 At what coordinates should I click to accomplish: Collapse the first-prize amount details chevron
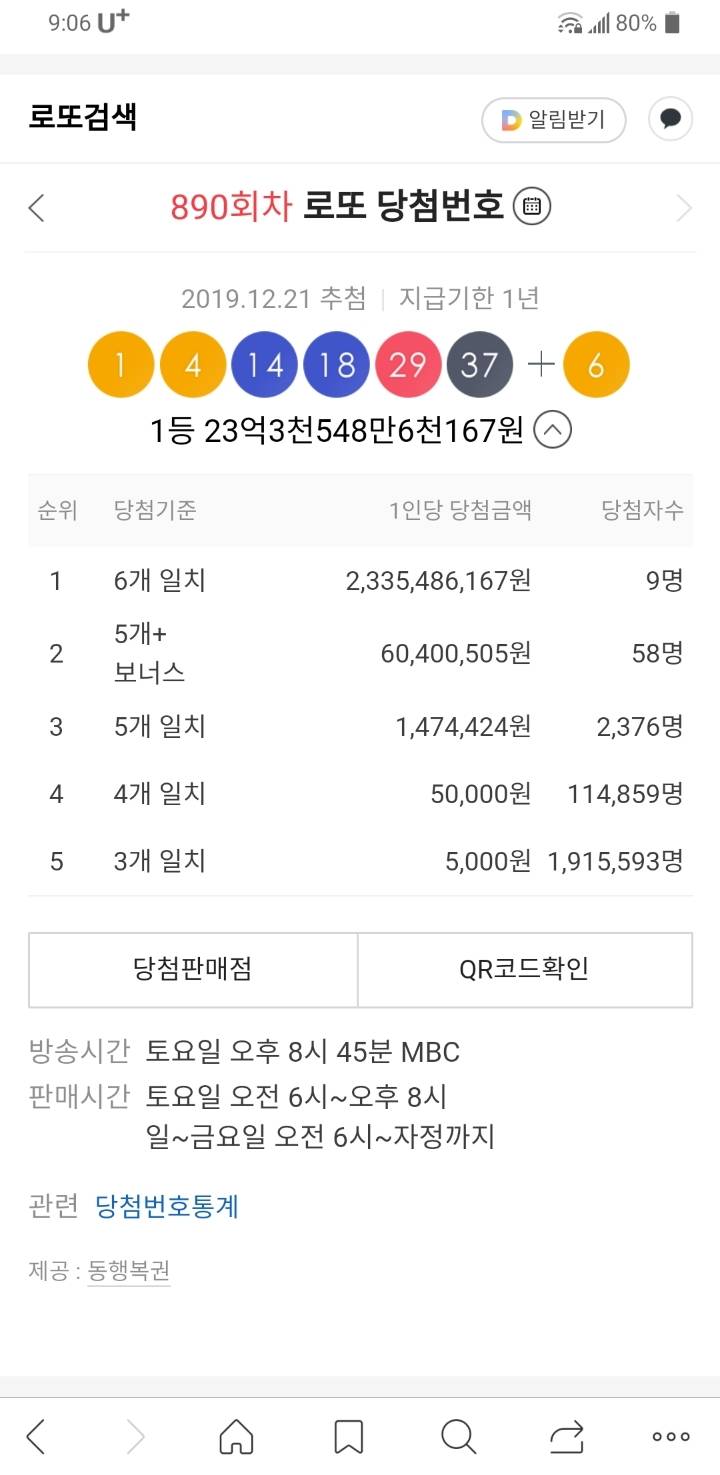tap(553, 430)
